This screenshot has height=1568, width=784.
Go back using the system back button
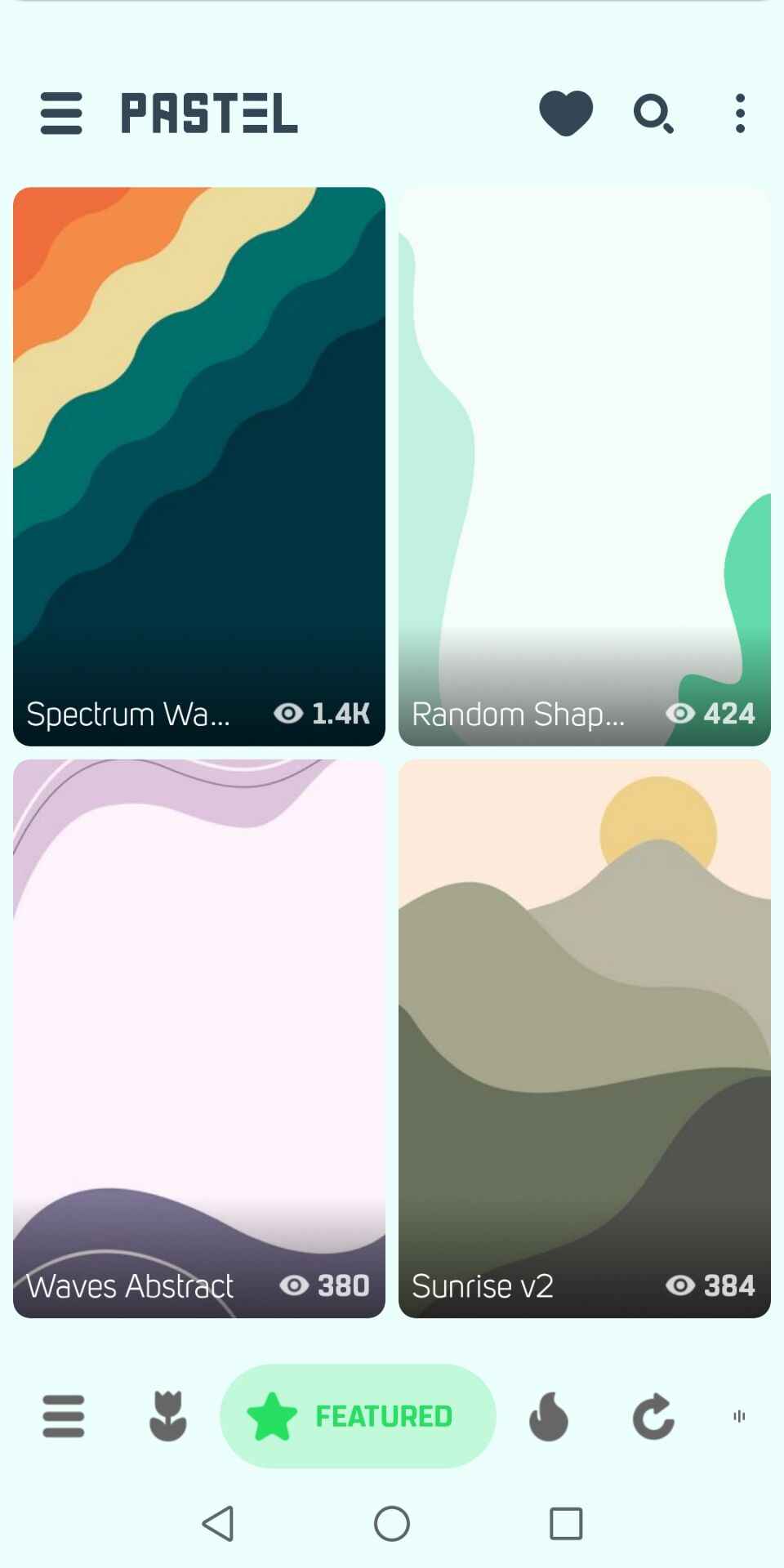point(218,1523)
